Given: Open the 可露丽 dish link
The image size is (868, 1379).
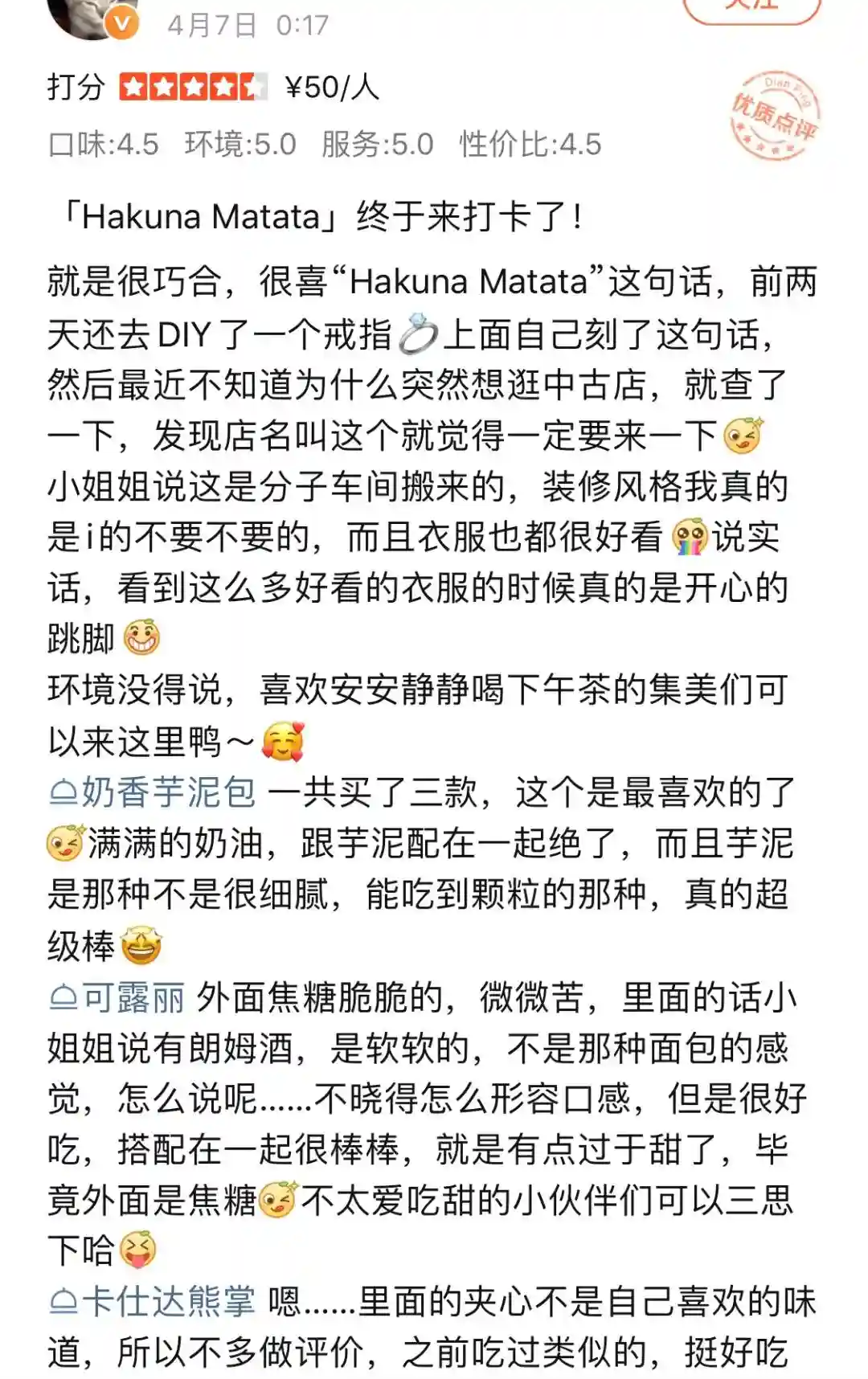Looking at the screenshot, I should (118, 998).
